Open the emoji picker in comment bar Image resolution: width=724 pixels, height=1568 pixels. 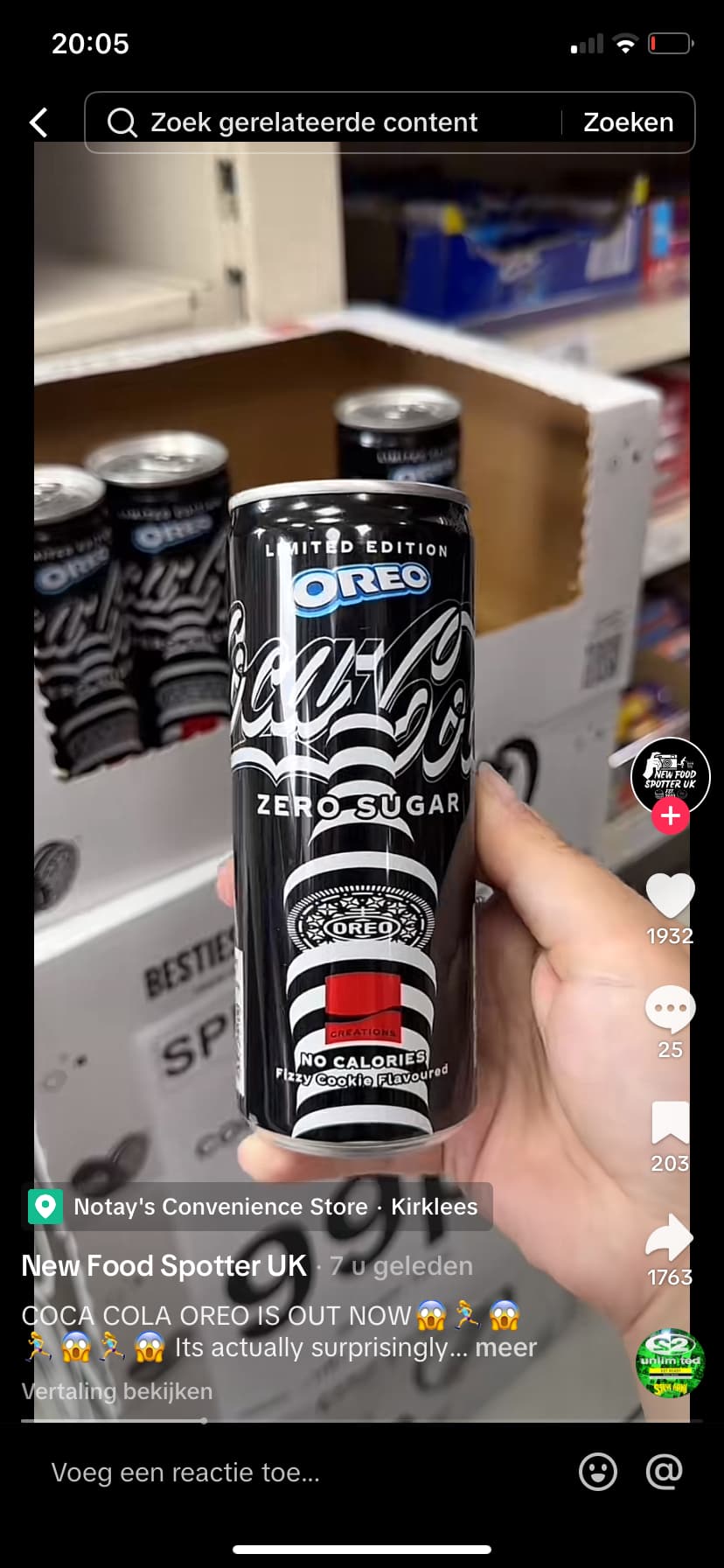598,1472
